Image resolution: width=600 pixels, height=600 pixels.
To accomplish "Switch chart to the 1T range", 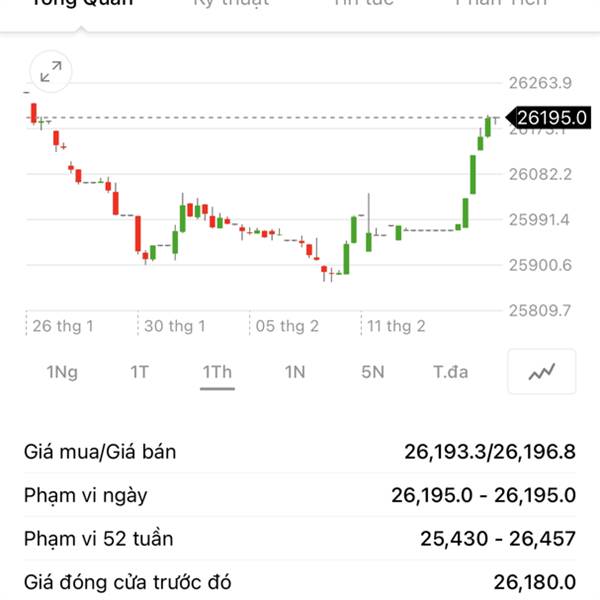I will pos(139,372).
